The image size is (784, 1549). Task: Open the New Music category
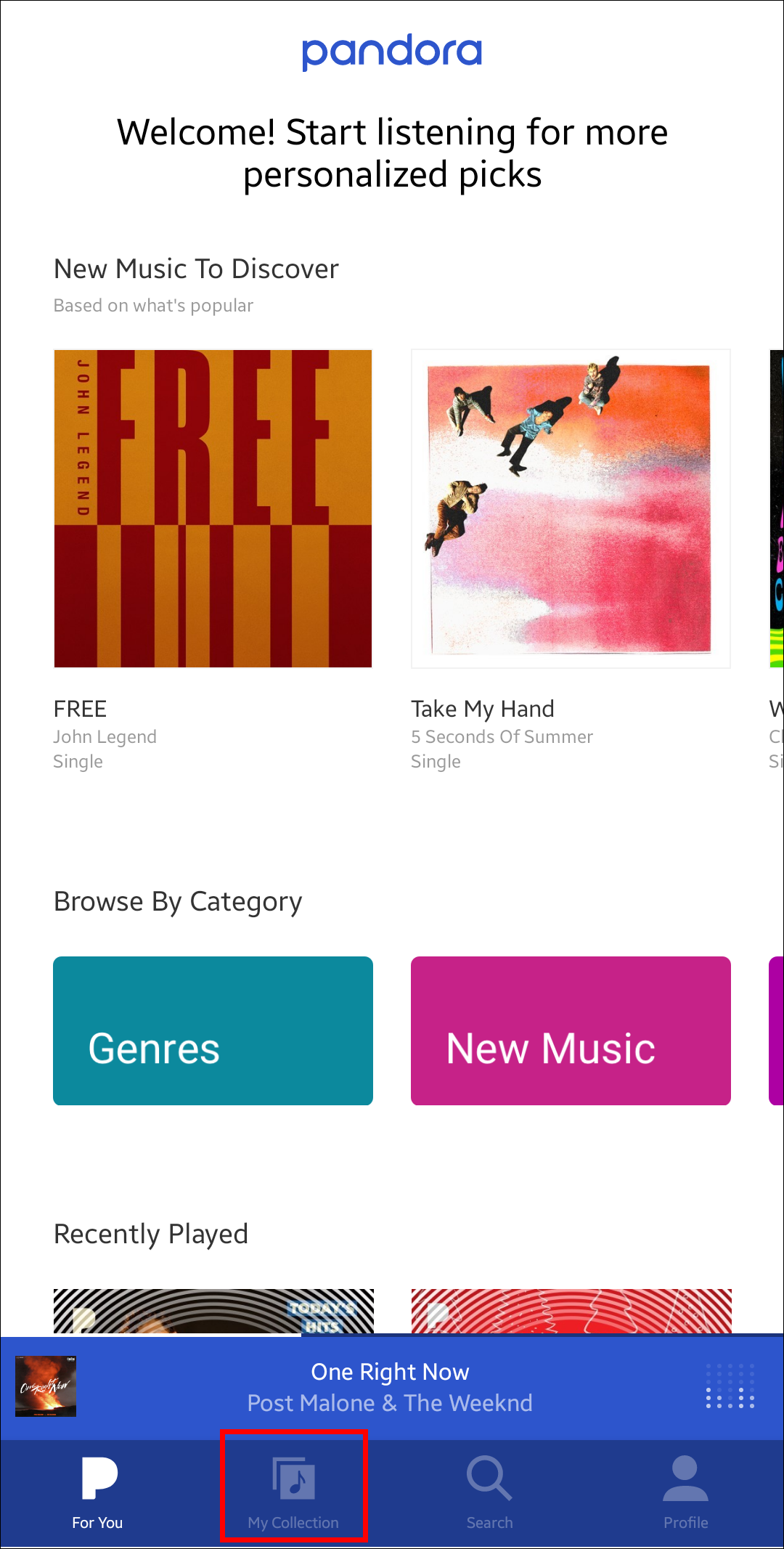click(571, 1030)
